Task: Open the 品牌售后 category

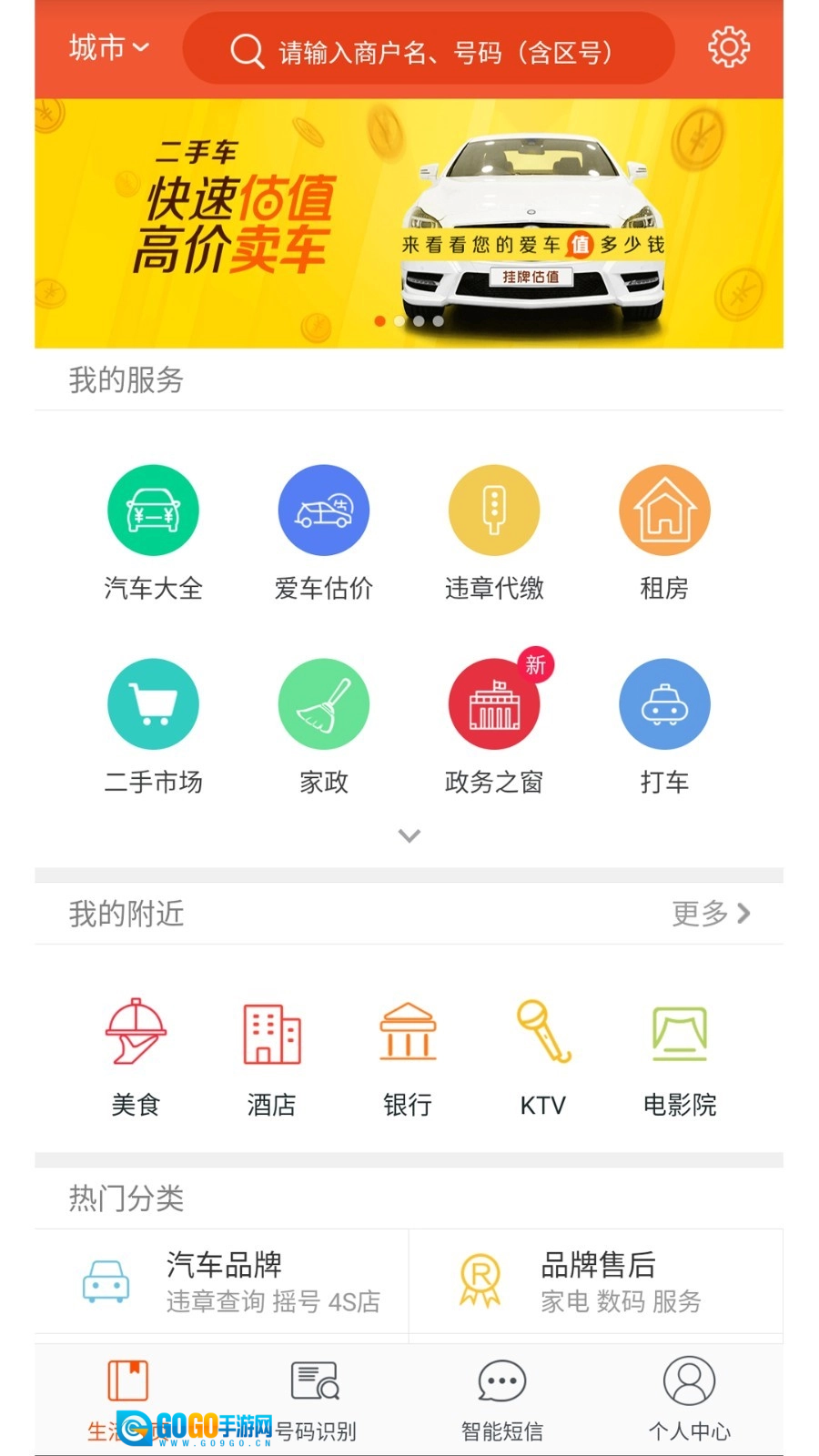Action: coord(596,1281)
